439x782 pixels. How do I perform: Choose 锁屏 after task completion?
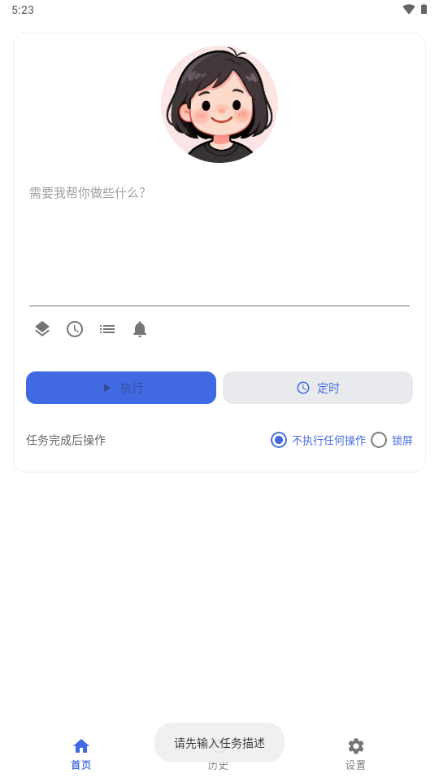[392, 440]
